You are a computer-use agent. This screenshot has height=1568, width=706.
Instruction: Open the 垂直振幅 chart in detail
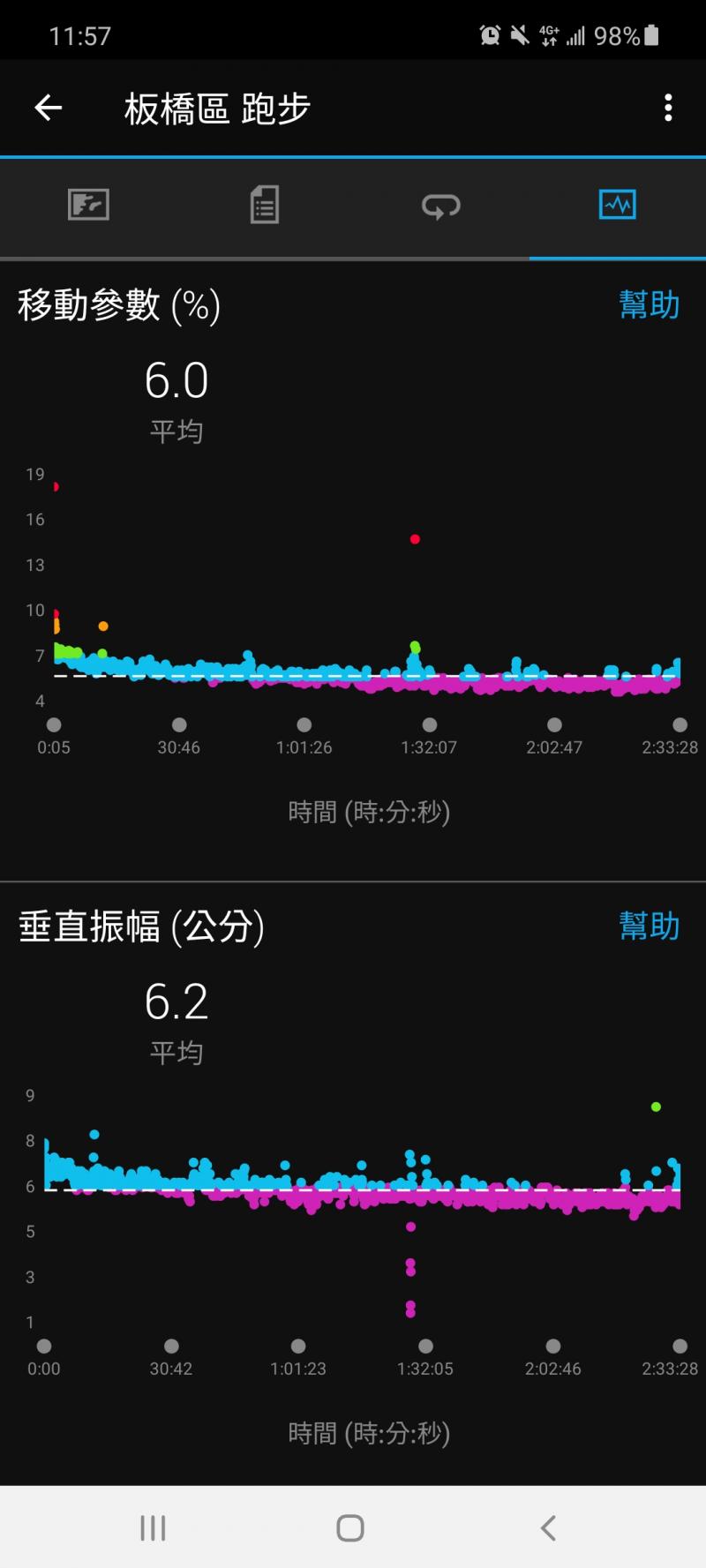(362, 1218)
